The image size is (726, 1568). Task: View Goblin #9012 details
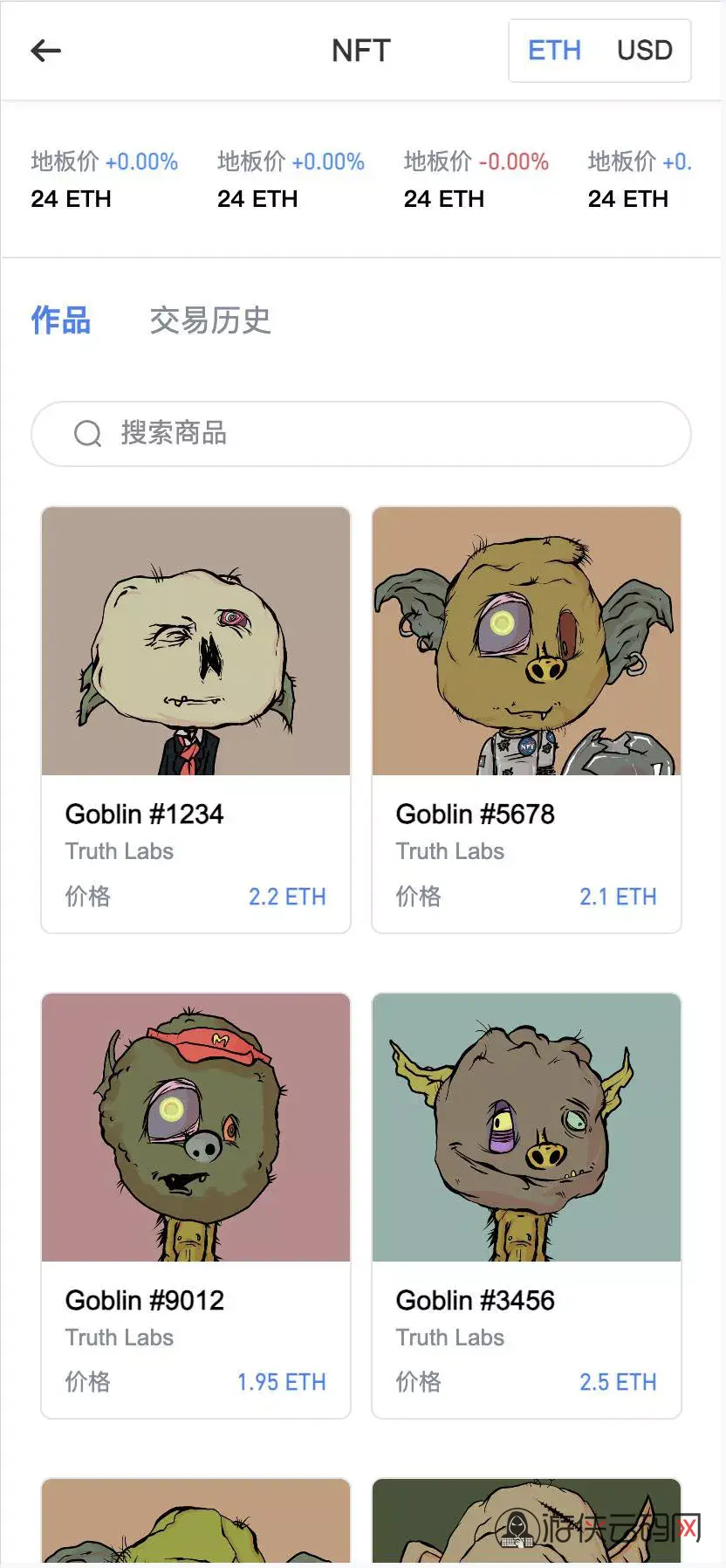196,1205
